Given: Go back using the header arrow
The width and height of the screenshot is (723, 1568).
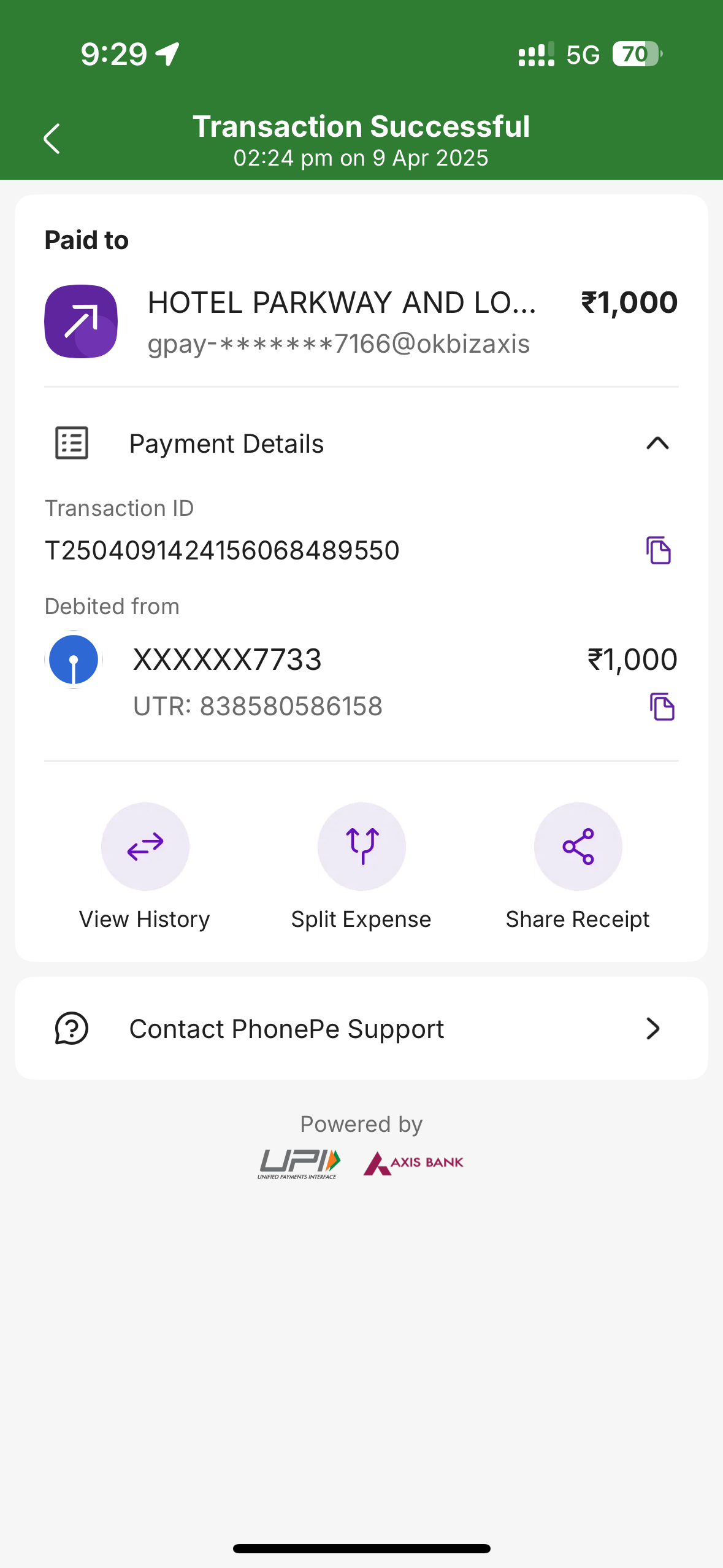Looking at the screenshot, I should pyautogui.click(x=52, y=139).
